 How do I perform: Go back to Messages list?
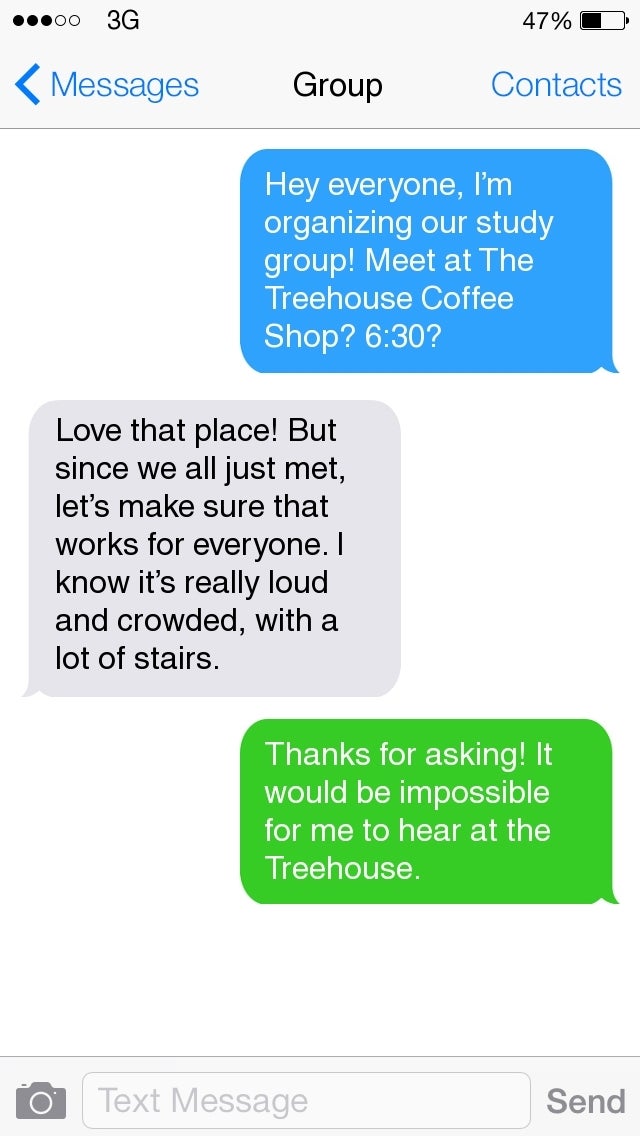(x=107, y=85)
